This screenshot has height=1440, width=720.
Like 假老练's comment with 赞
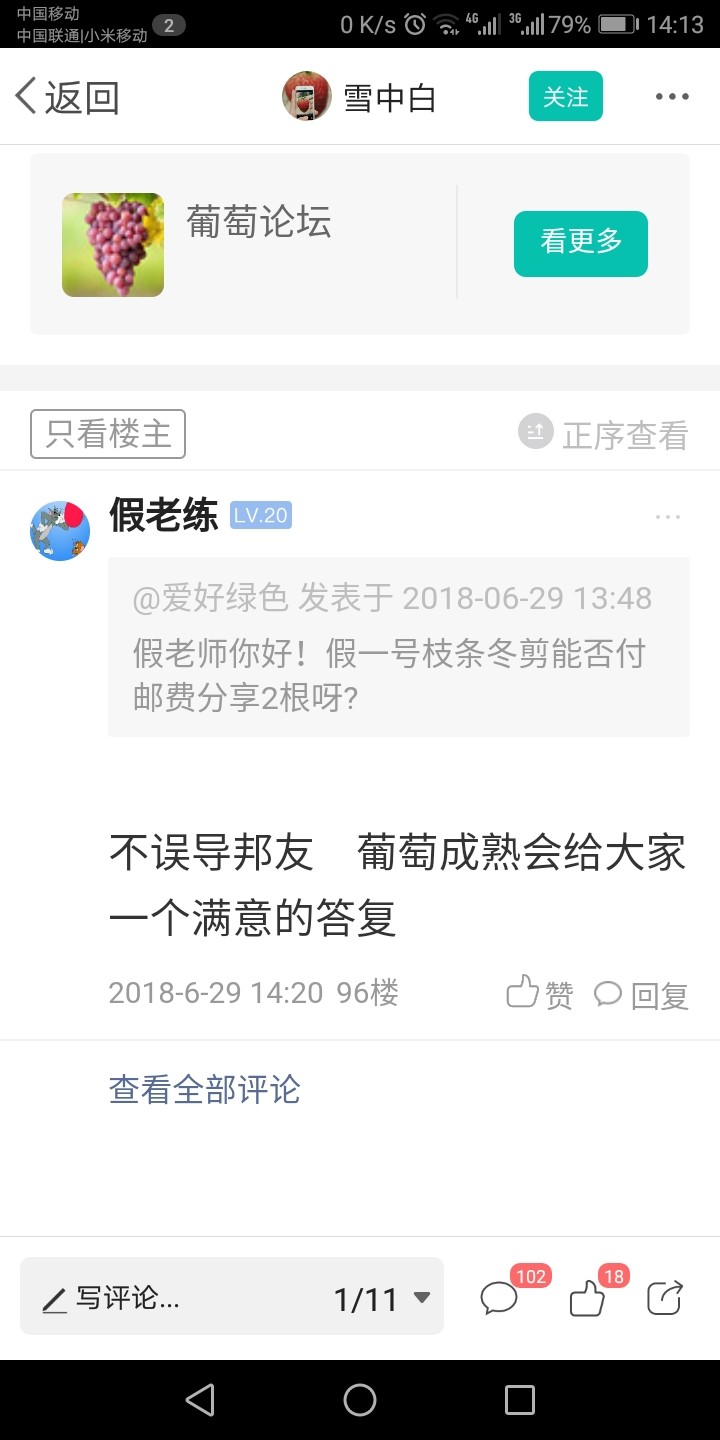point(540,994)
